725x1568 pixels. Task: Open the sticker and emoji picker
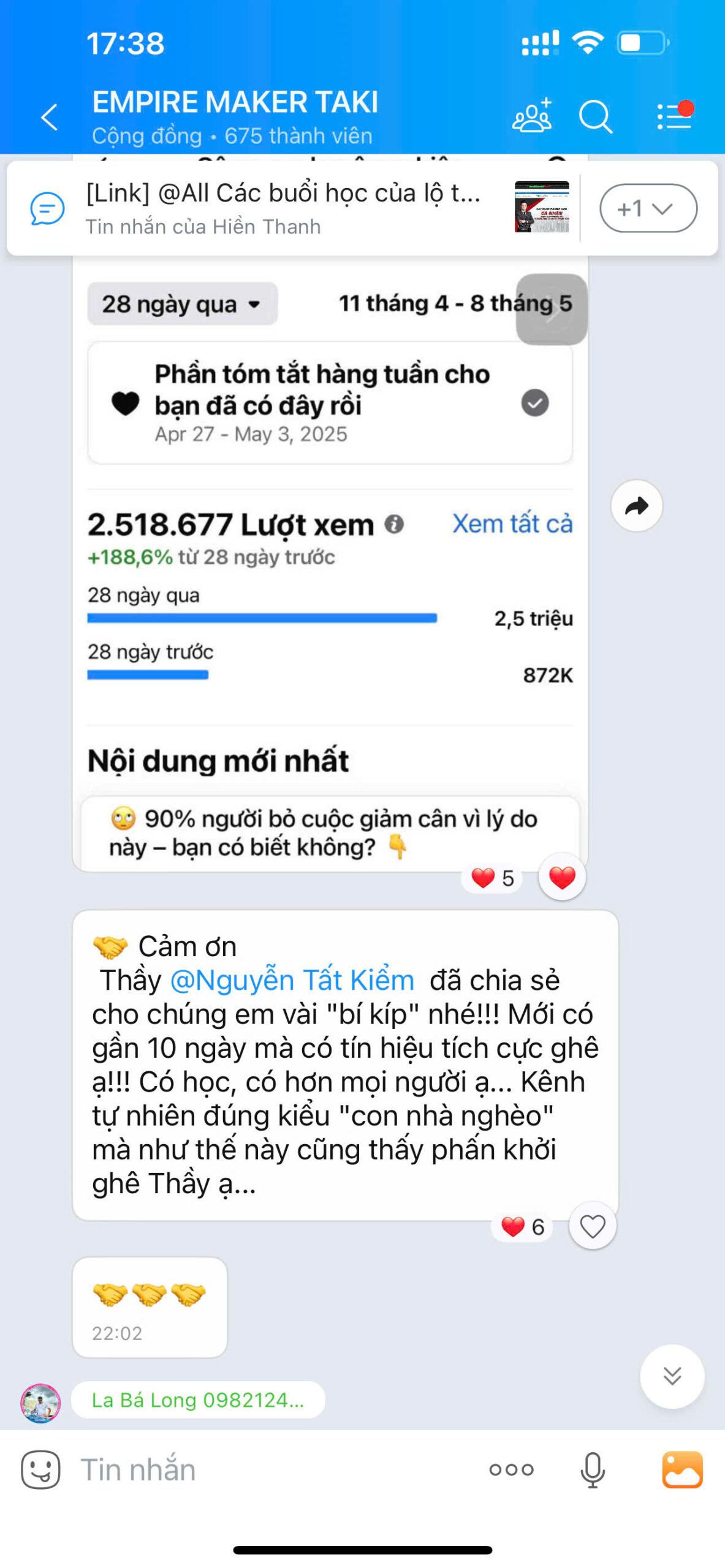40,1469
